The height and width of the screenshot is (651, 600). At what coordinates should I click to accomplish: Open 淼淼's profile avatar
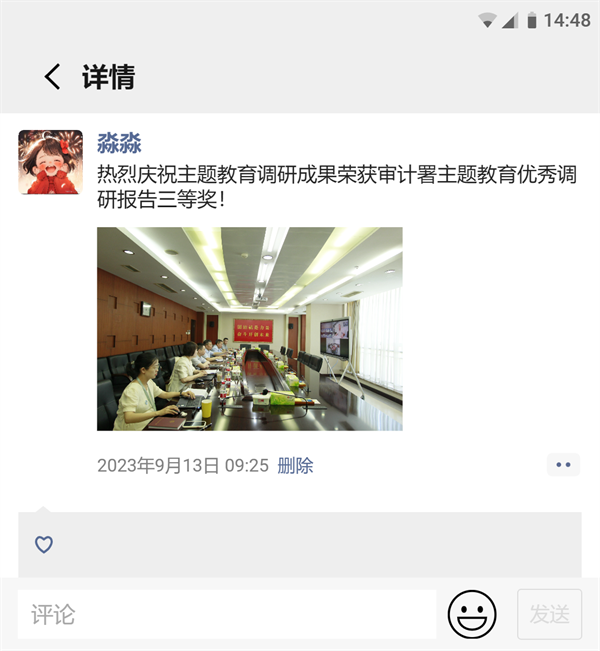coord(50,161)
